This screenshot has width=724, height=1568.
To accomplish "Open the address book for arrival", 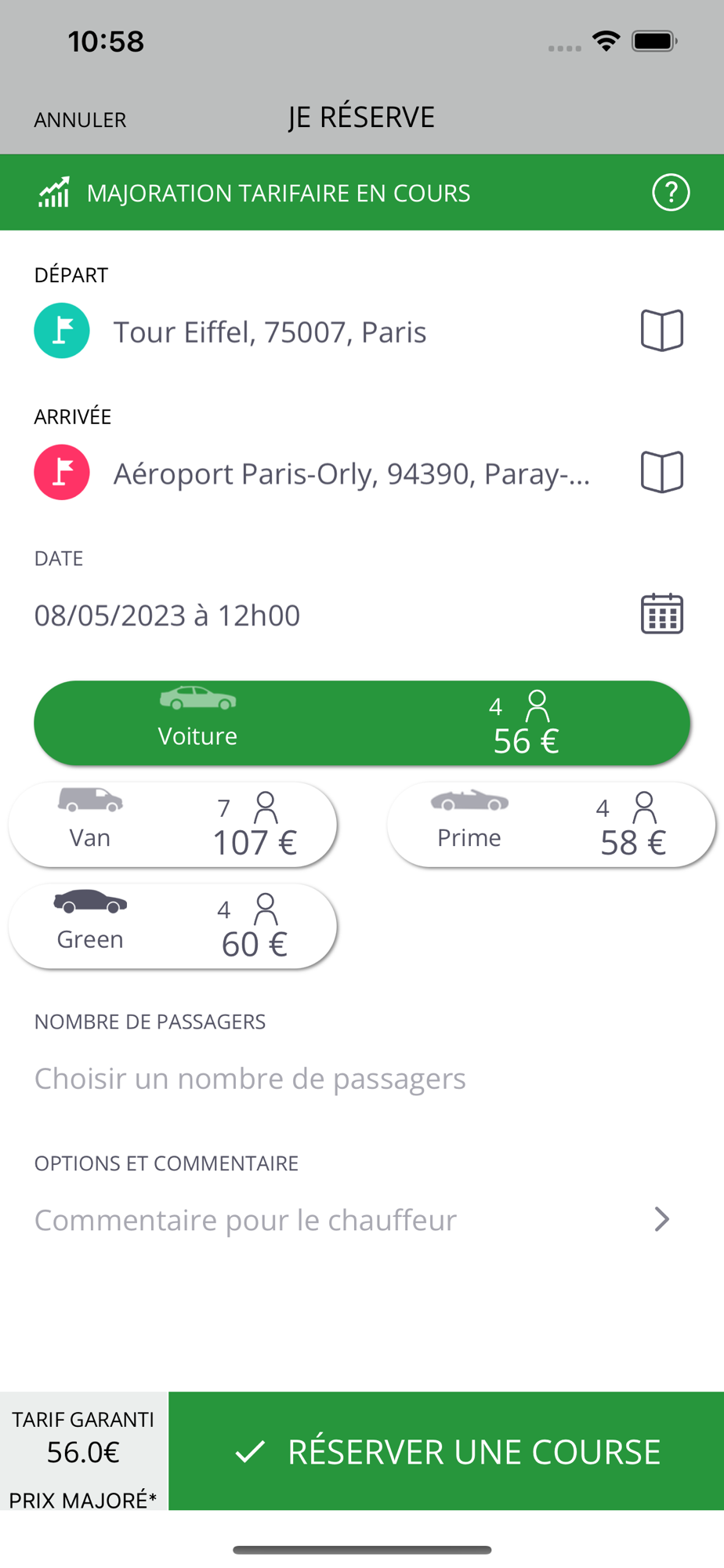I will 662,473.
